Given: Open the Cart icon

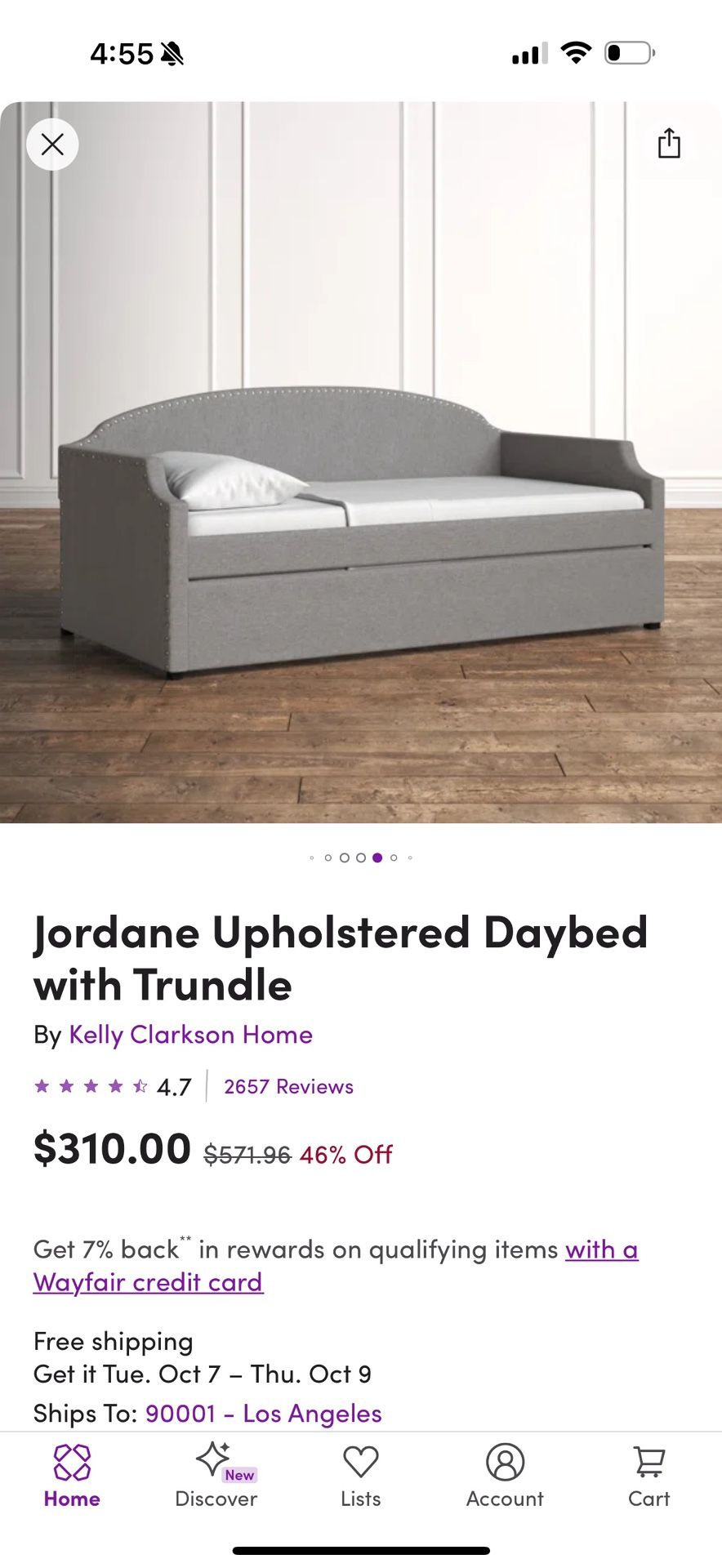Looking at the screenshot, I should click(x=648, y=1462).
